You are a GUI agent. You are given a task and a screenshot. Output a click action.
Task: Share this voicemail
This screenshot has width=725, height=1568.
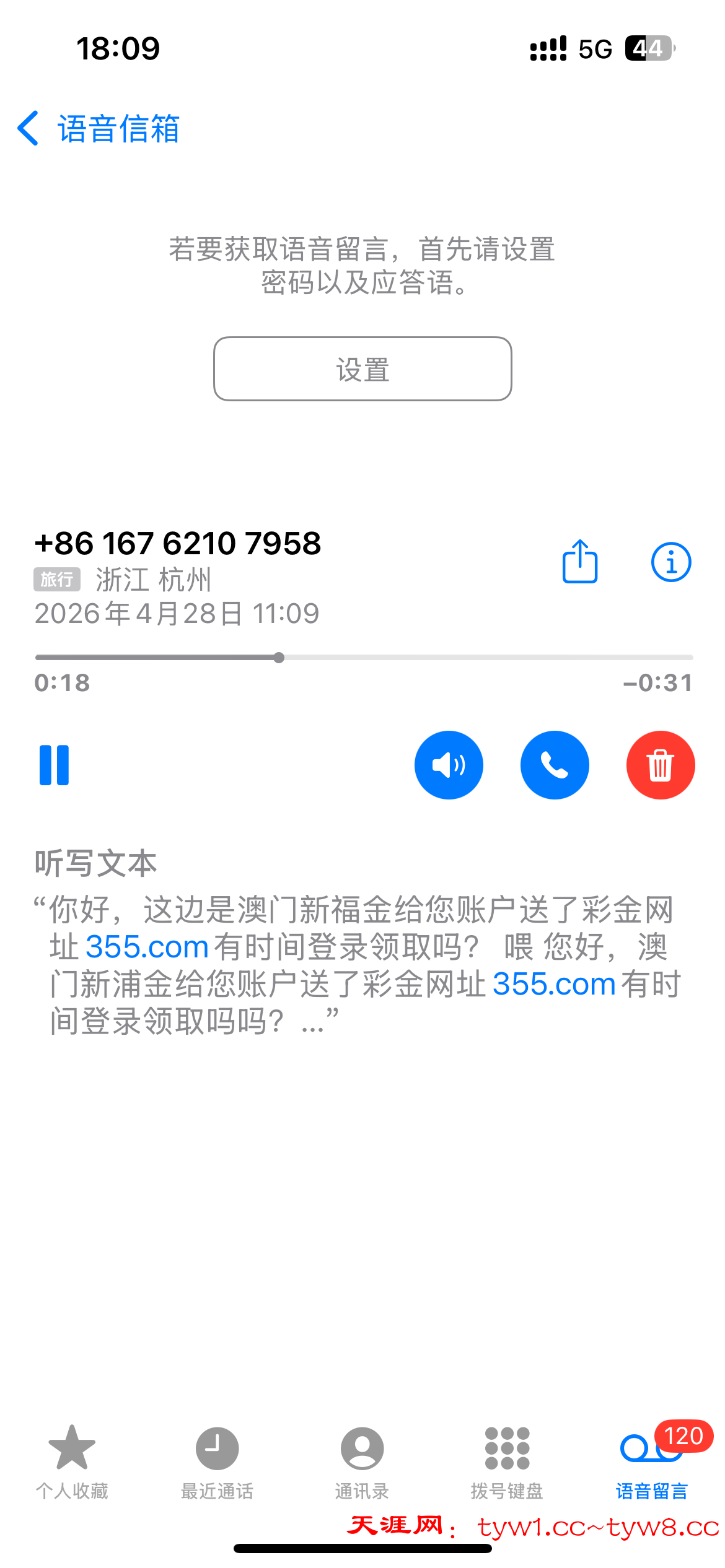tap(579, 562)
